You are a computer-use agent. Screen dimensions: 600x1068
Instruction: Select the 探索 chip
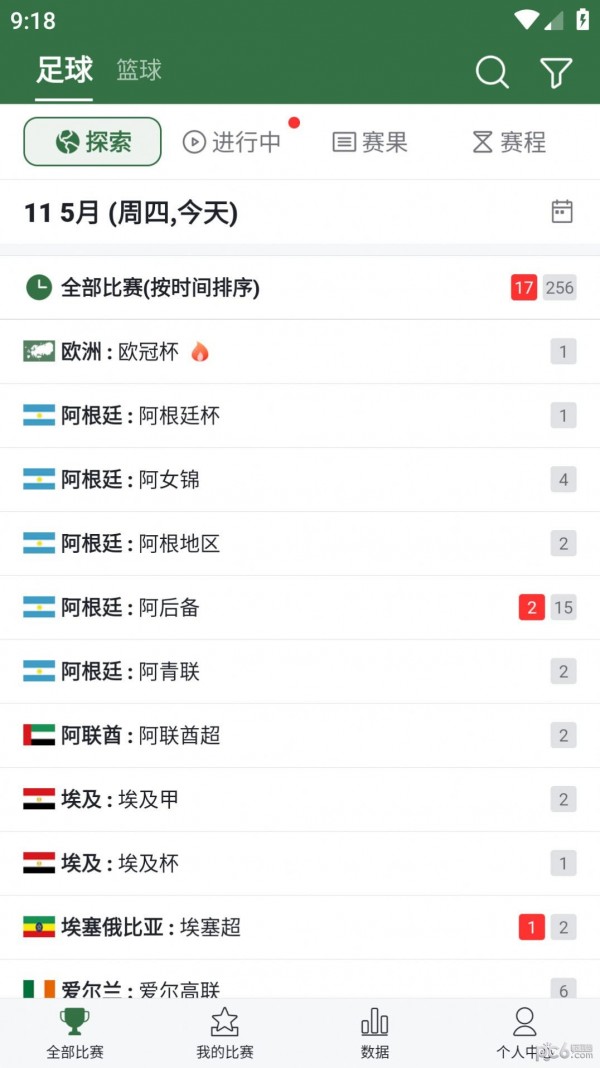93,142
